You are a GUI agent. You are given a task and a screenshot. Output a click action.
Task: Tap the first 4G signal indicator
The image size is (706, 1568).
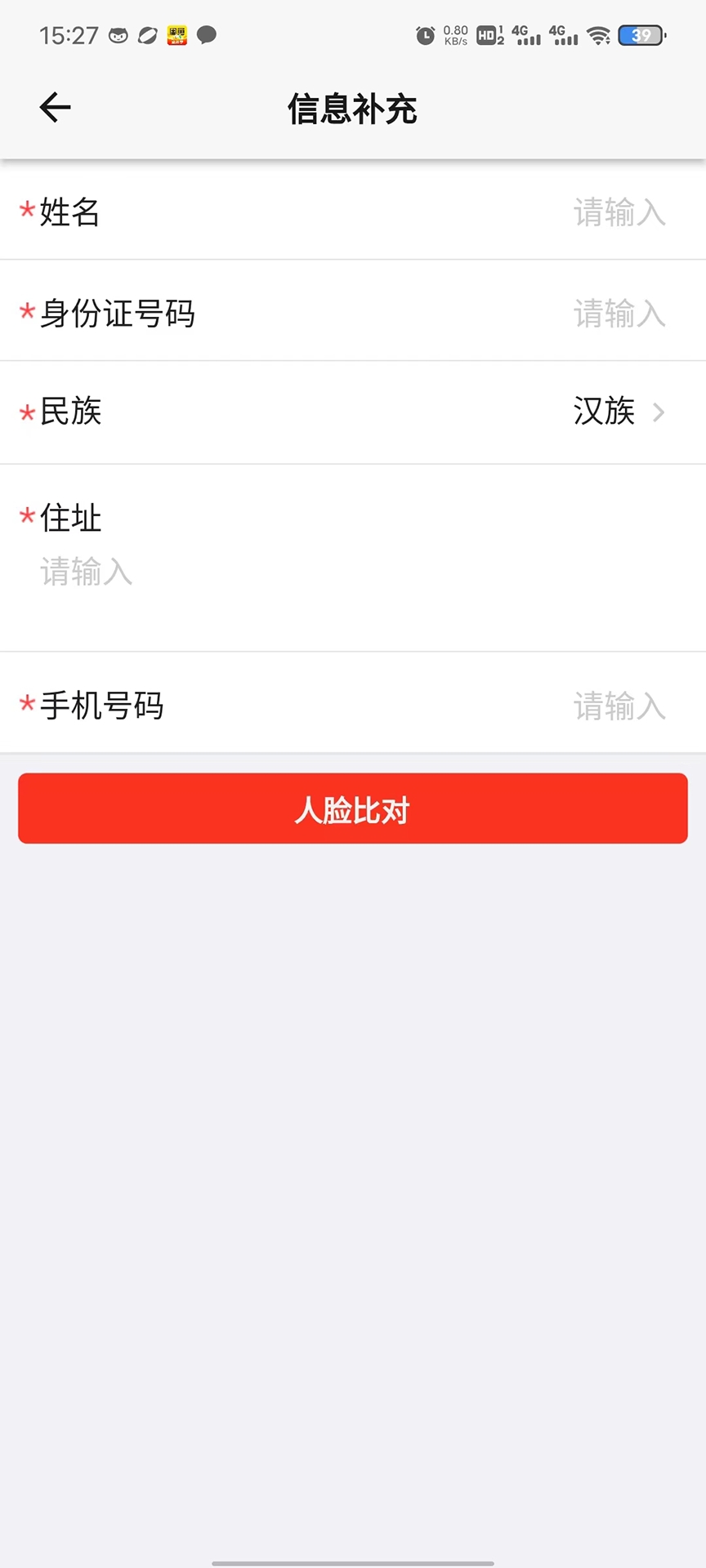tap(526, 34)
